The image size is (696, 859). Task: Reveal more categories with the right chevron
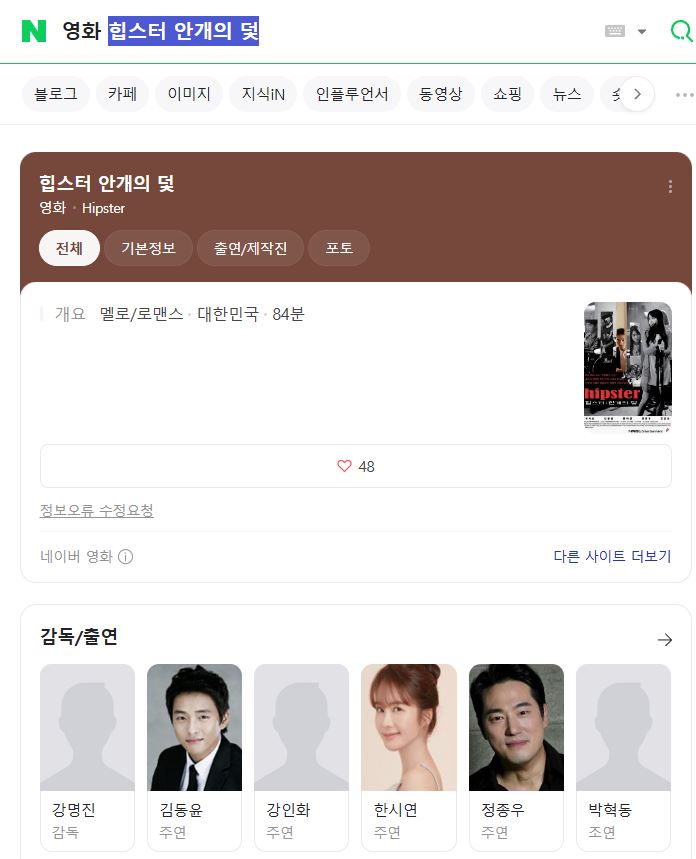click(x=637, y=94)
